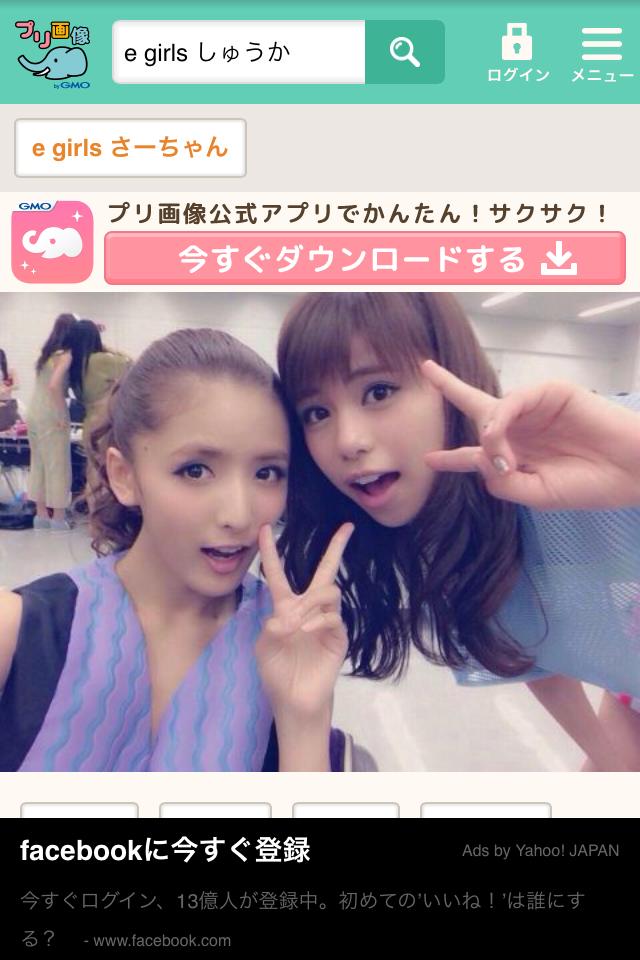Open the プリ画像 elephant logo home link

(x=53, y=54)
